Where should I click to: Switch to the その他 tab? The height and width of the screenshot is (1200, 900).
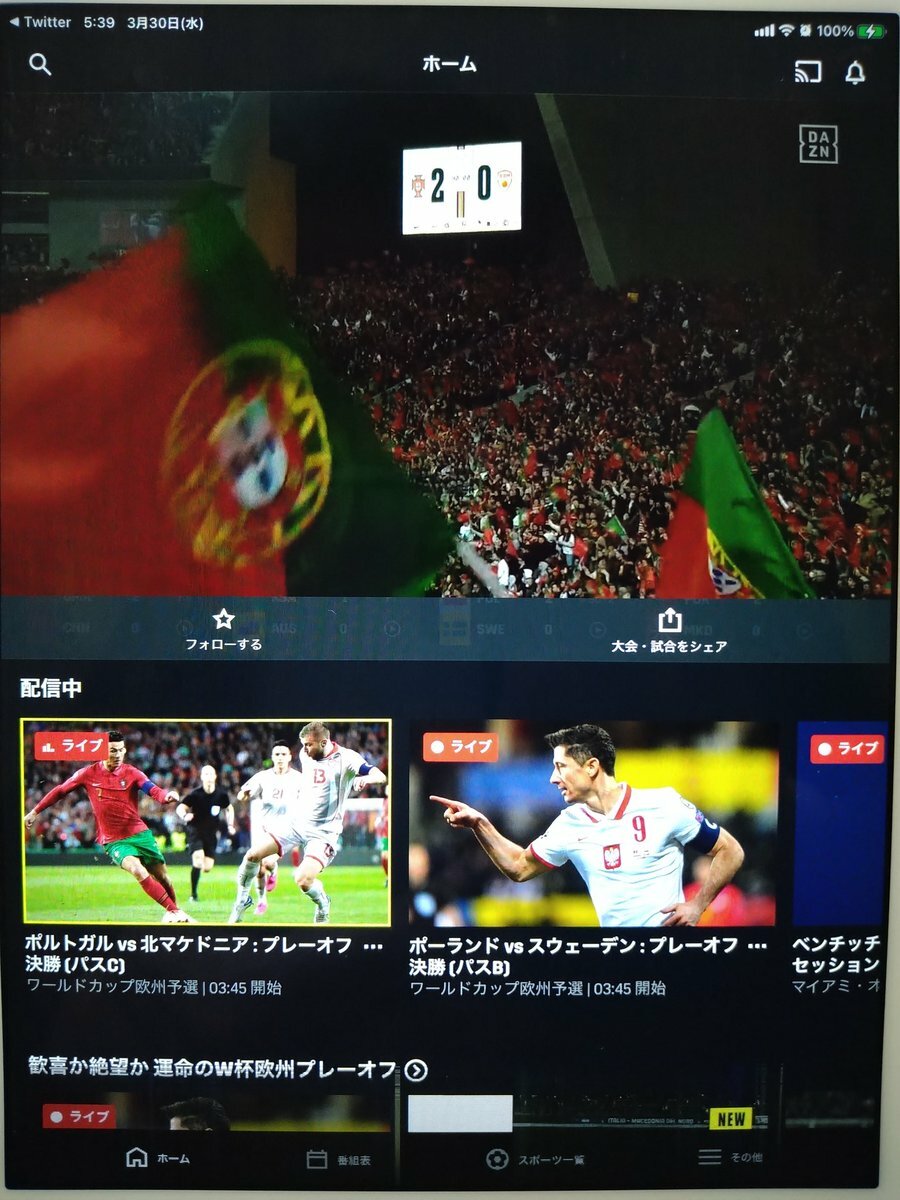pos(730,1157)
